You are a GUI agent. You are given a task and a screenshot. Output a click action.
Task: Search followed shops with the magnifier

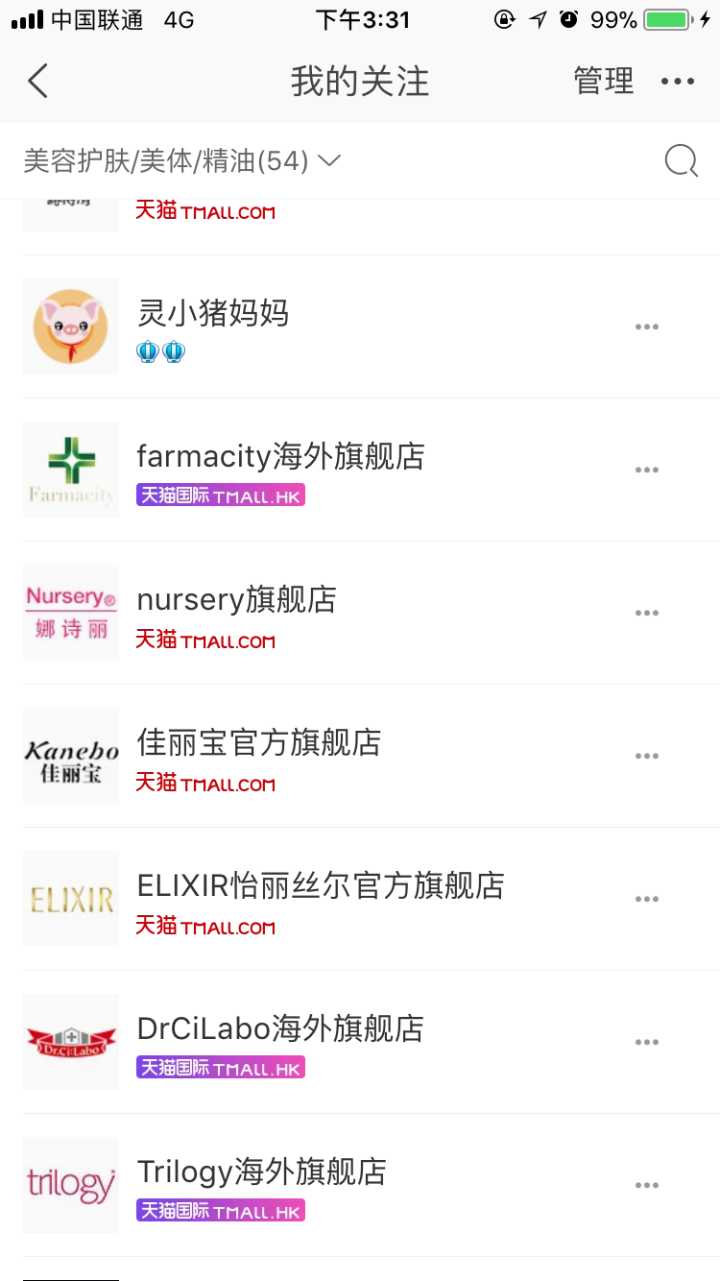(x=681, y=160)
